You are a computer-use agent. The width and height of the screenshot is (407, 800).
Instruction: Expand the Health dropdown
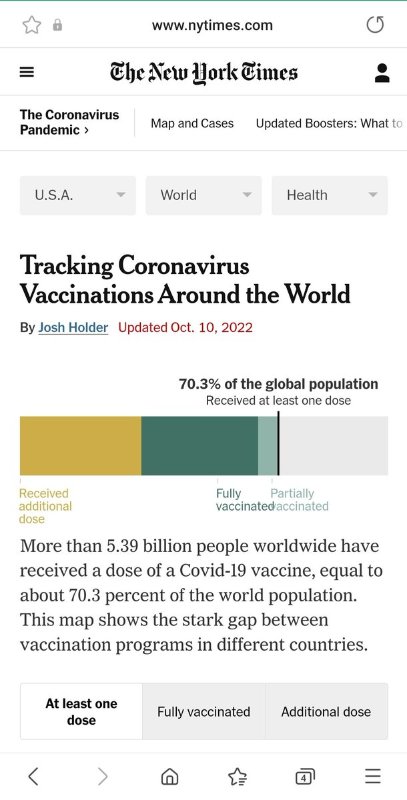tap(329, 195)
